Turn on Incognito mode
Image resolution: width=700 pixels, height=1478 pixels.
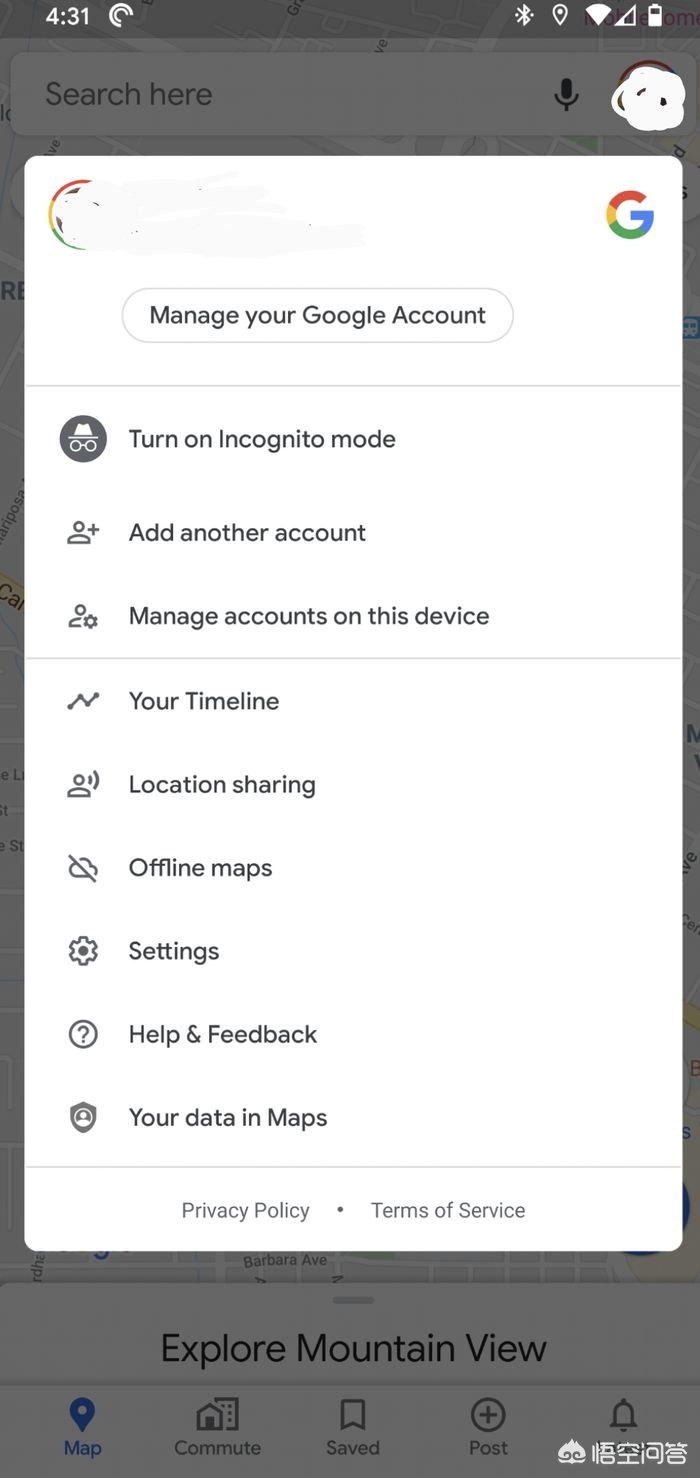[x=353, y=439]
